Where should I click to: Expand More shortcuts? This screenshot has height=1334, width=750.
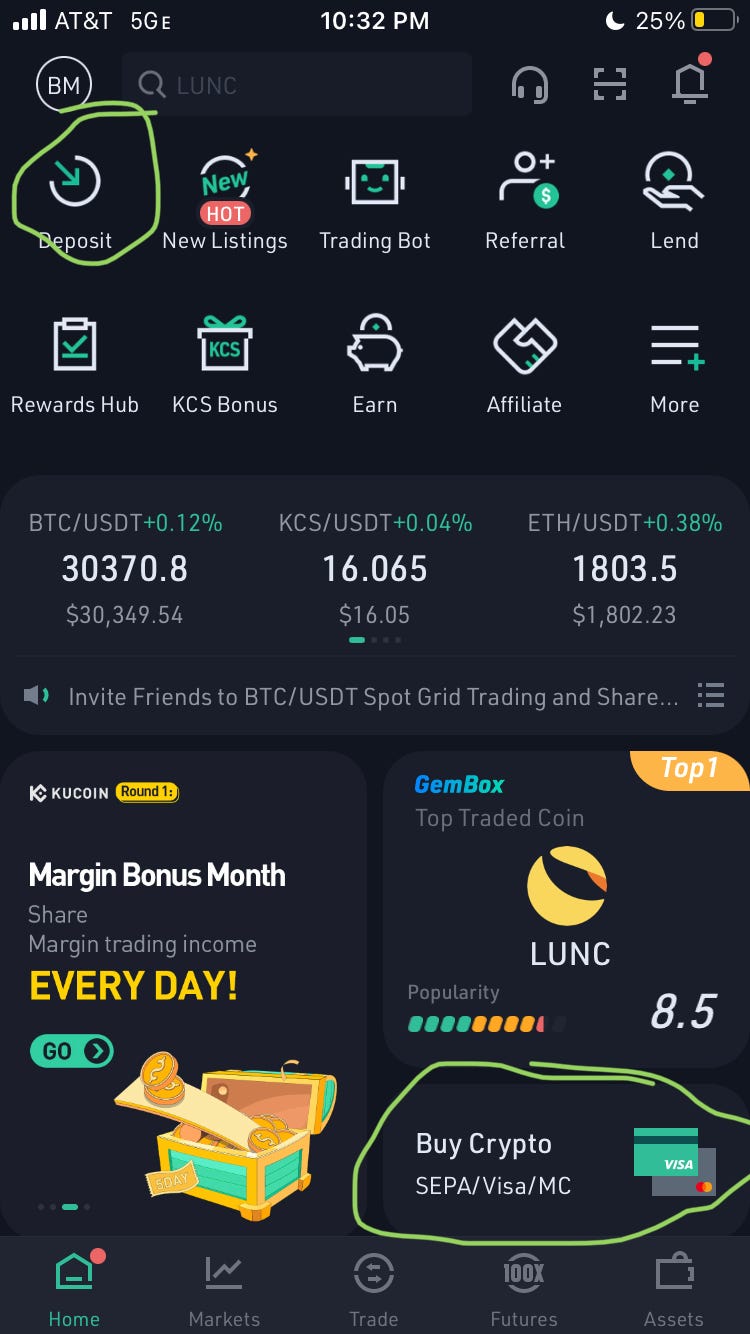(675, 355)
